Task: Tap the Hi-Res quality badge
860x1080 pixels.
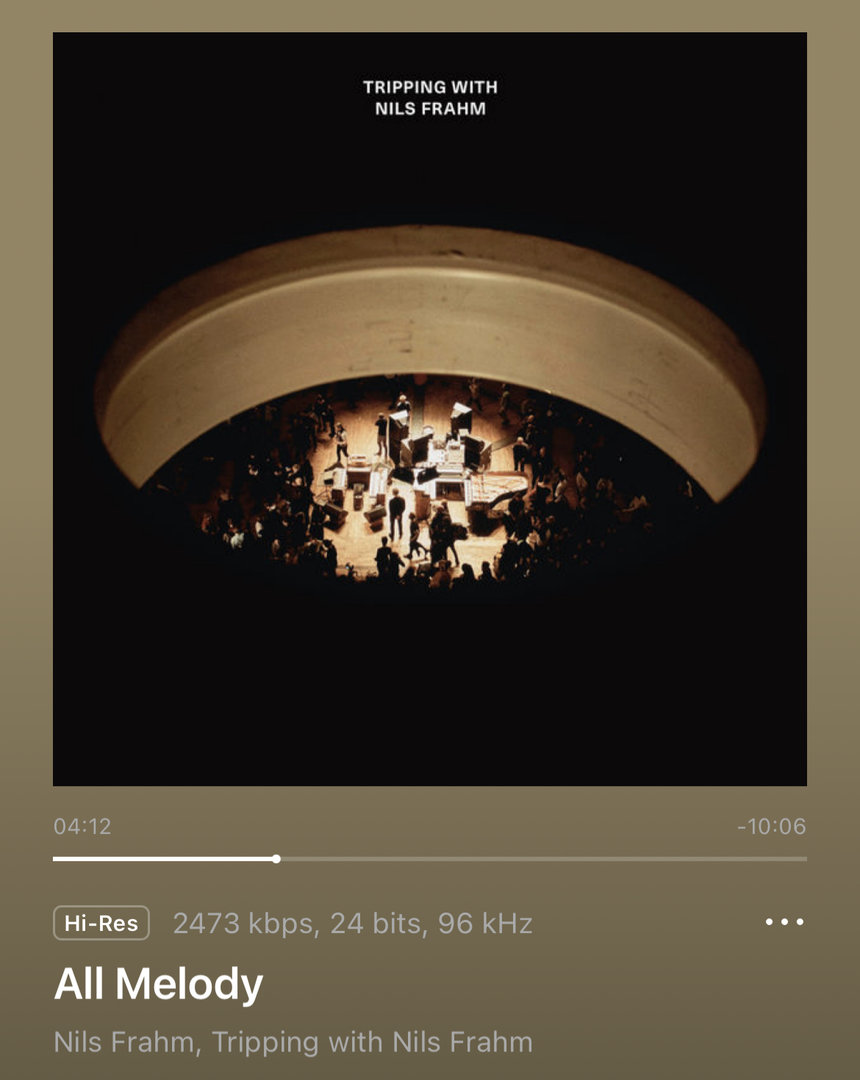Action: [x=101, y=923]
